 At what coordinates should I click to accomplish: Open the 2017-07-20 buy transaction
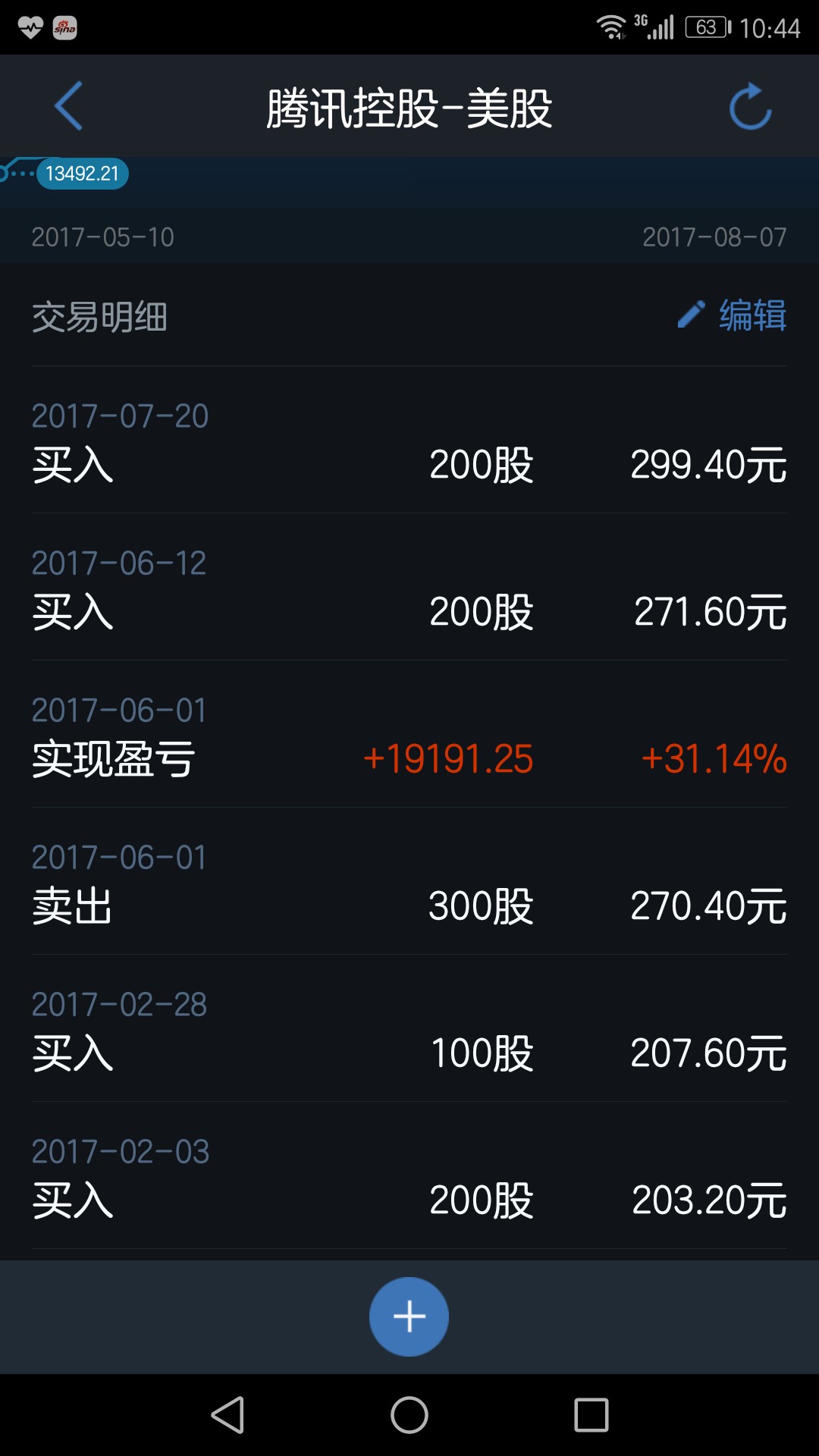tap(409, 440)
